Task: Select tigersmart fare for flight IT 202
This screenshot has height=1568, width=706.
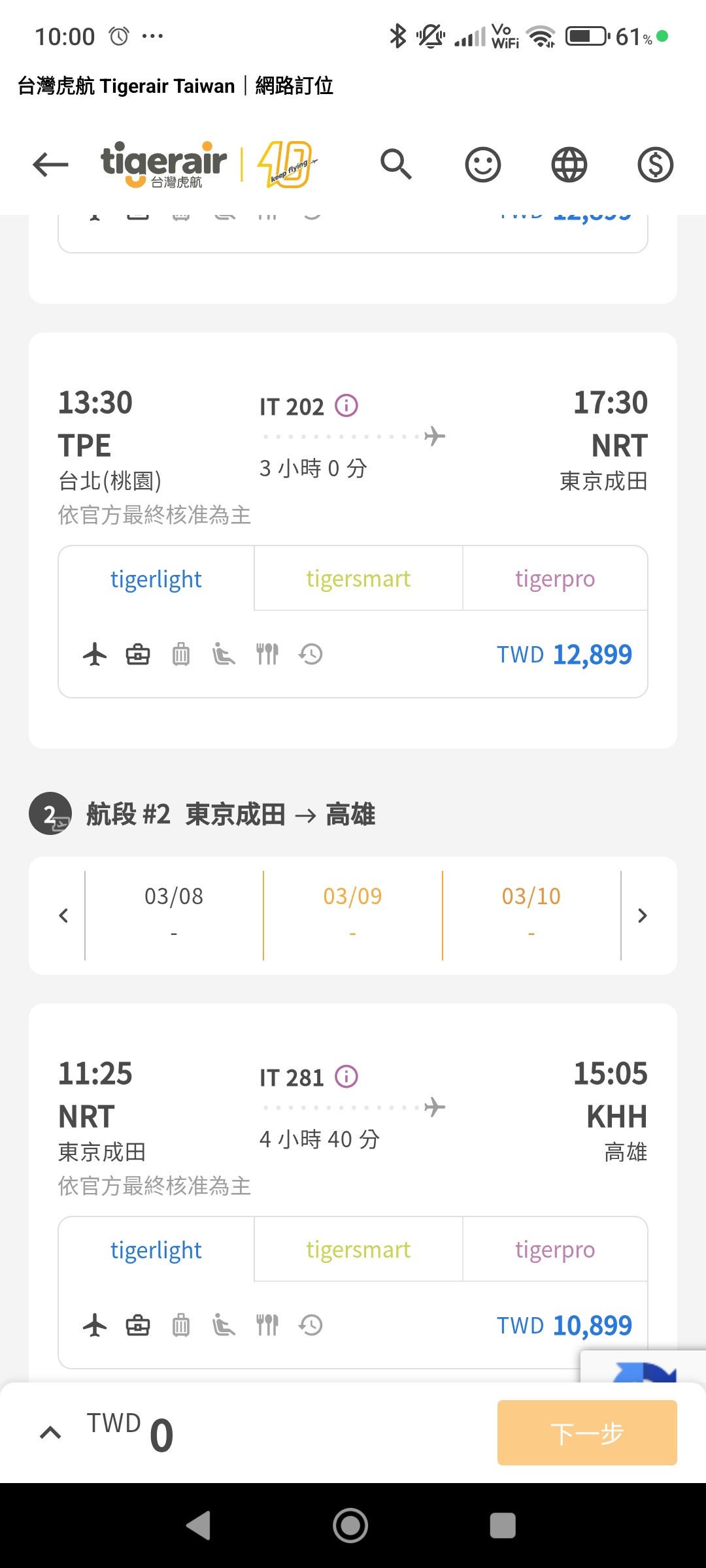Action: point(358,578)
